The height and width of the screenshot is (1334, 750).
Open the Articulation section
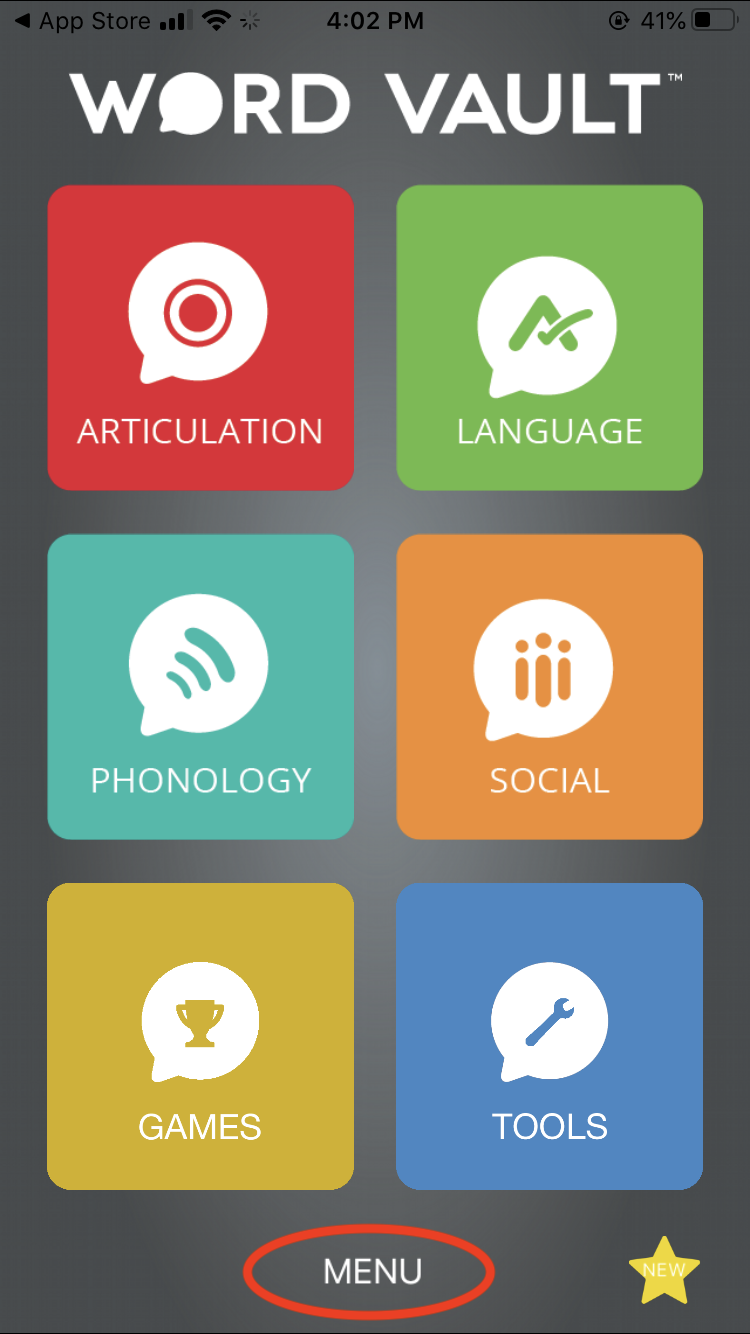200,338
